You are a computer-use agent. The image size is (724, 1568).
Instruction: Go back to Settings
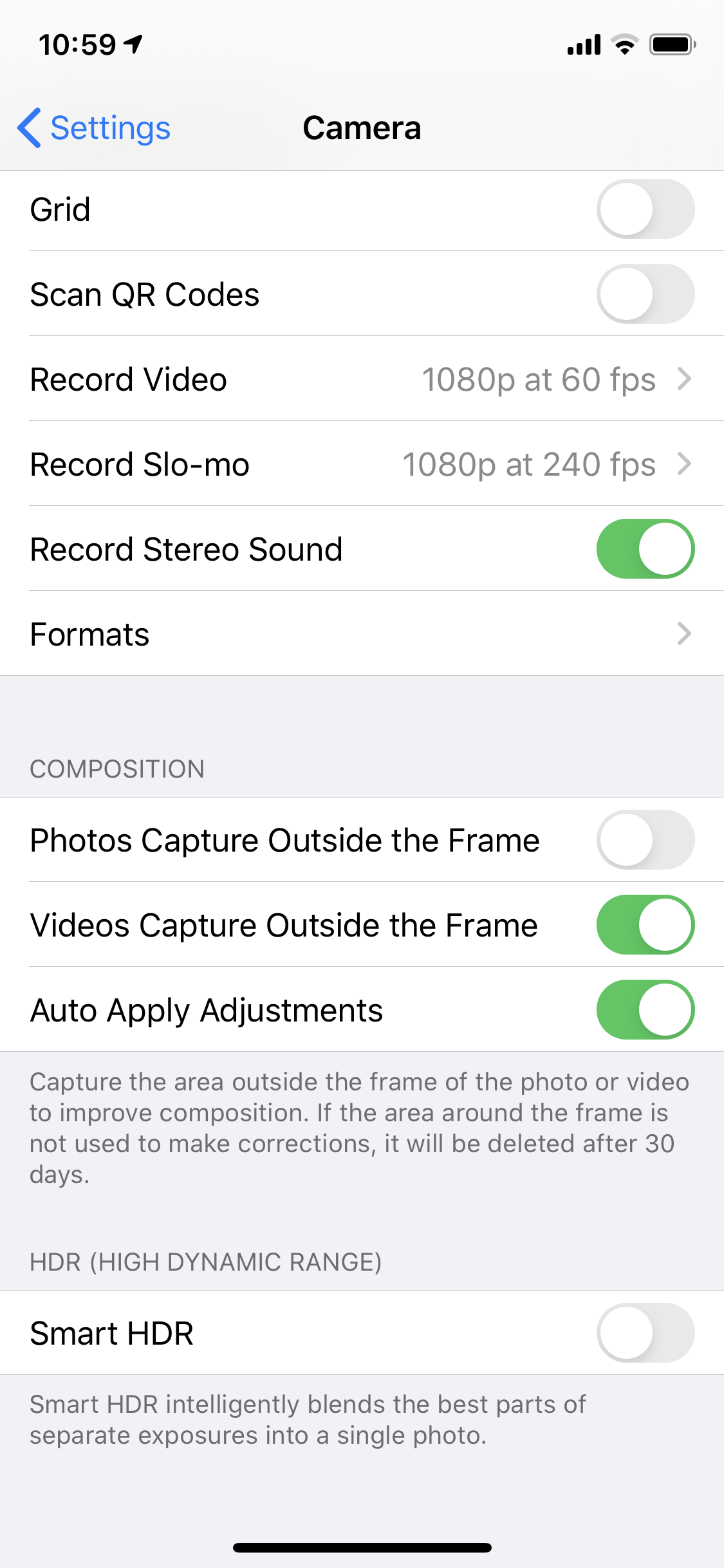(94, 128)
